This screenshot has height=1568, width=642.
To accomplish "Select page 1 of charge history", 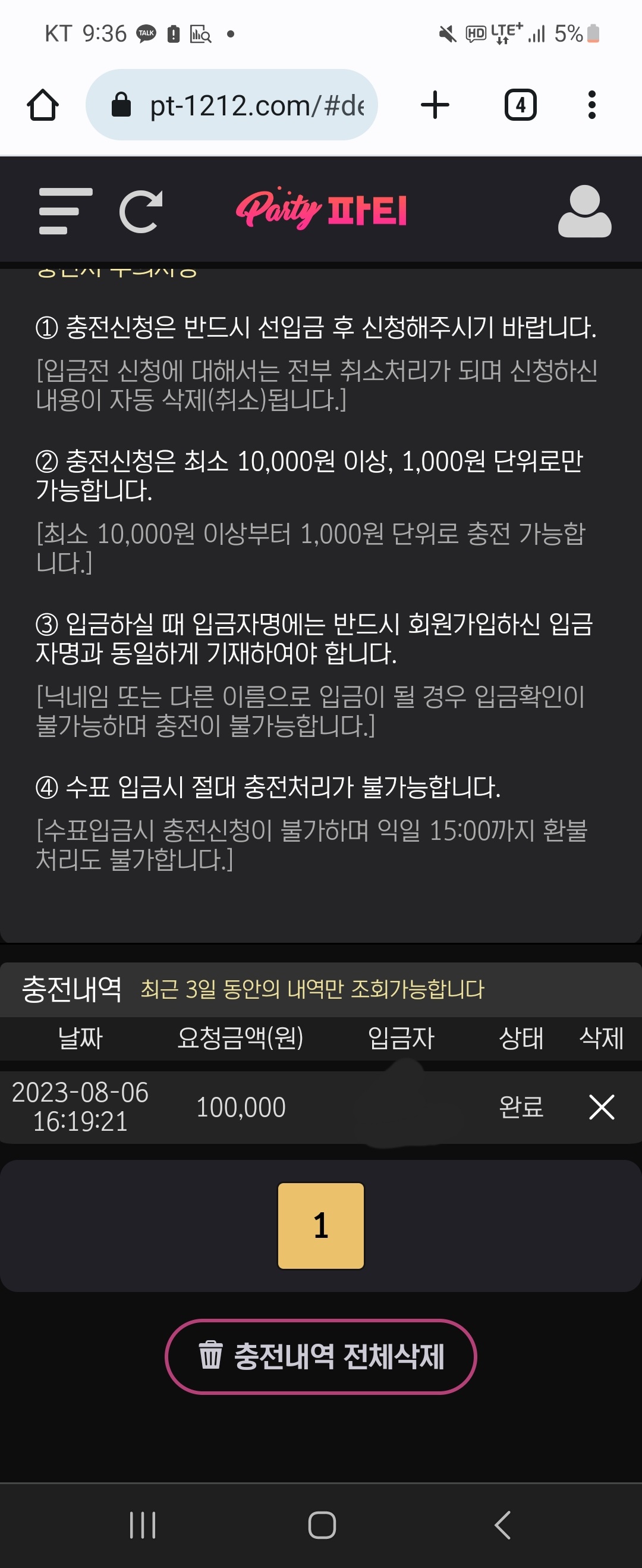I will (x=320, y=1225).
